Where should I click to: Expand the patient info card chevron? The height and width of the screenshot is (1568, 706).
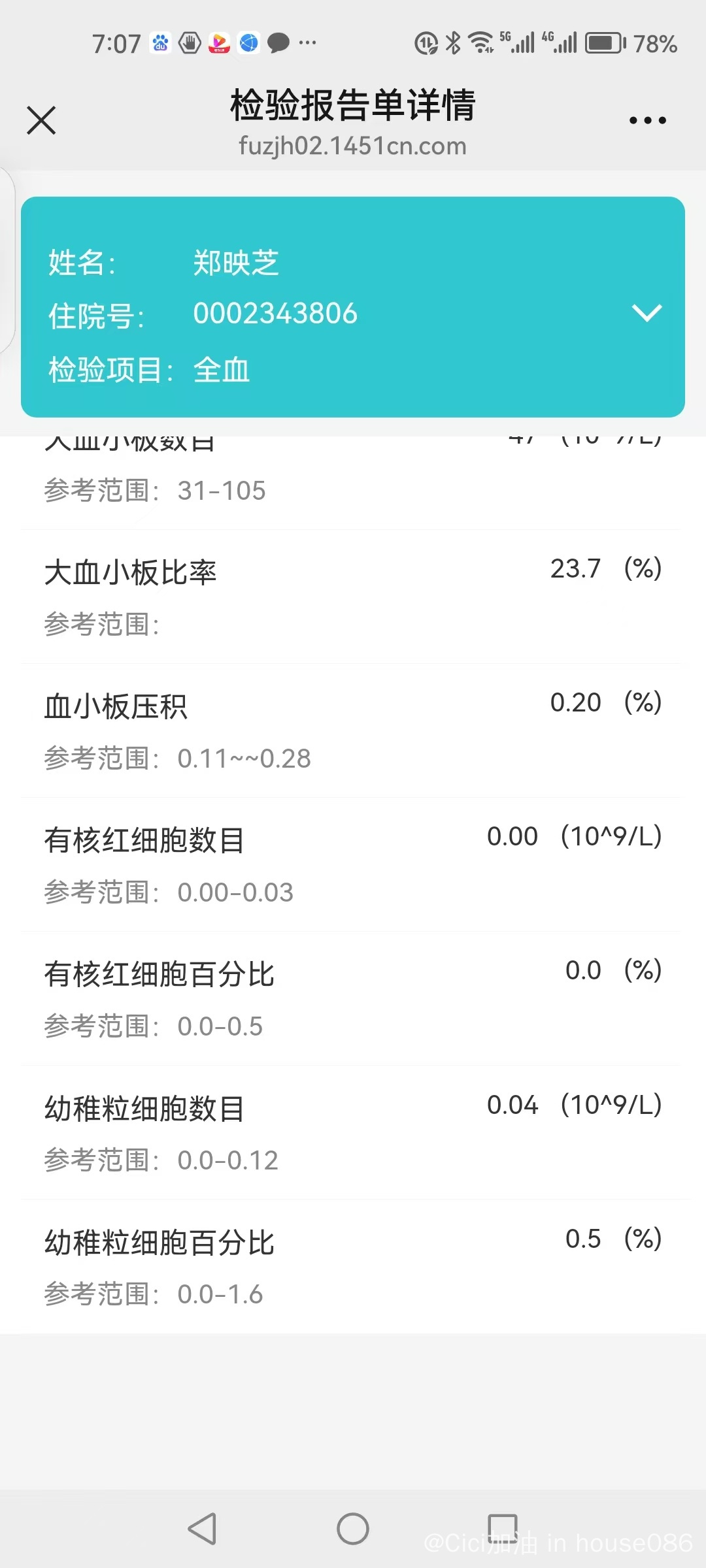[x=647, y=313]
